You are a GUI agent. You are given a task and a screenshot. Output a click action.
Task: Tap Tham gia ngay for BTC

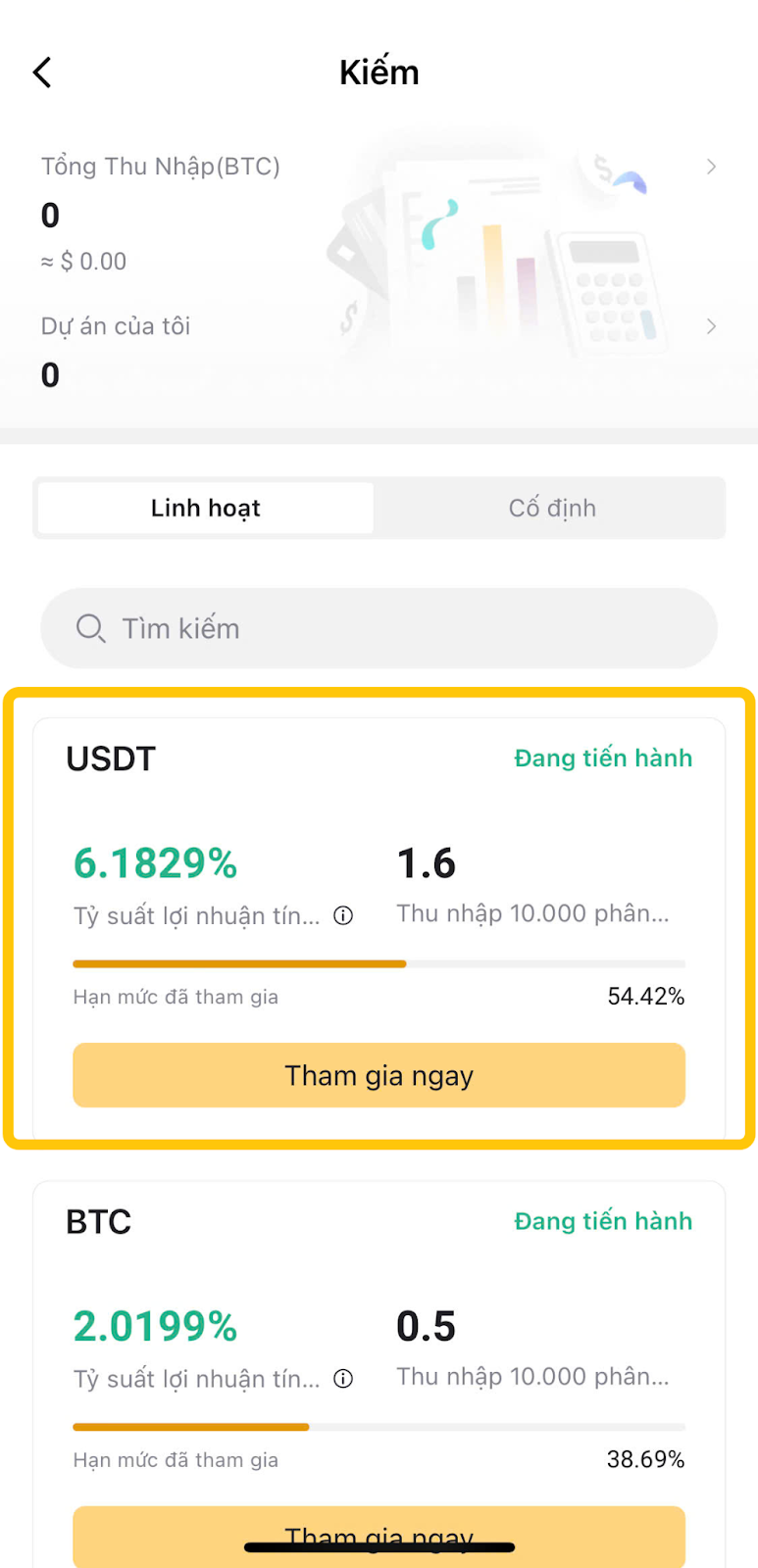(x=379, y=1537)
